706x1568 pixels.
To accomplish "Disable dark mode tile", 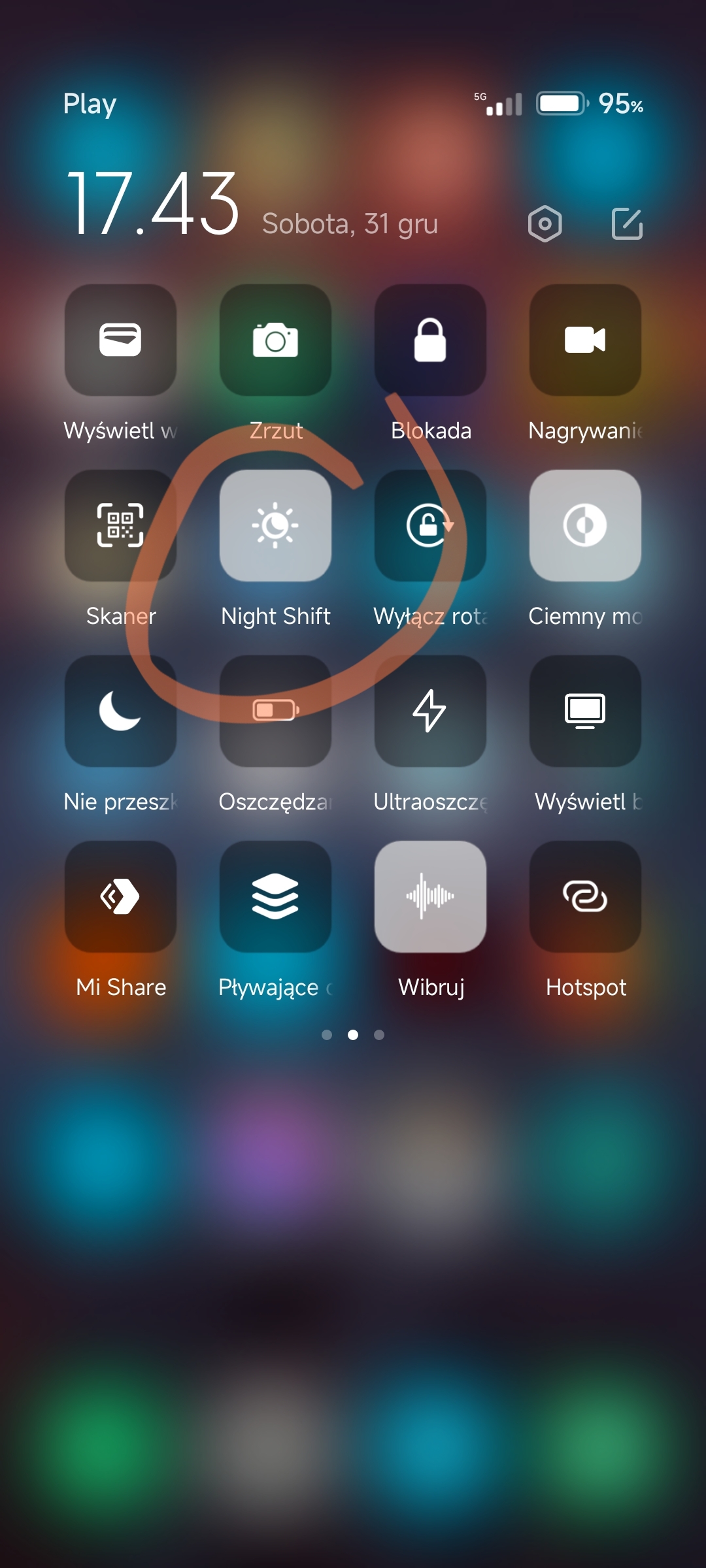I will (x=585, y=525).
